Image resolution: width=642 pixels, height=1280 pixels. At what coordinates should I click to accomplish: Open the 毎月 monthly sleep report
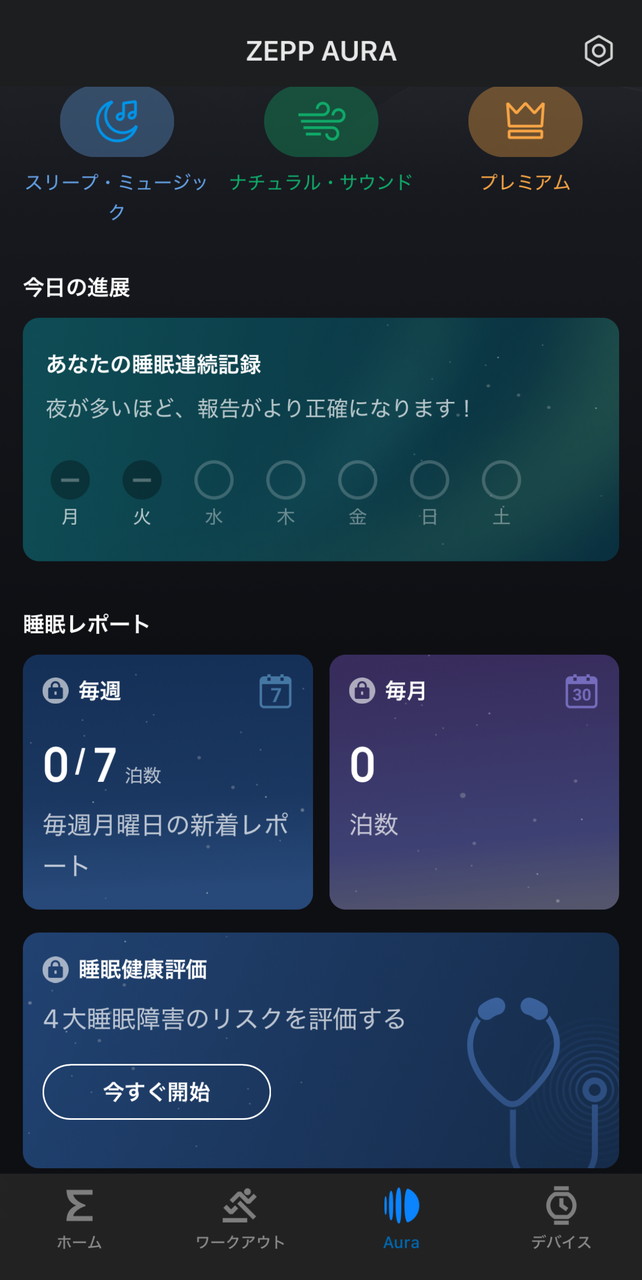click(x=474, y=782)
